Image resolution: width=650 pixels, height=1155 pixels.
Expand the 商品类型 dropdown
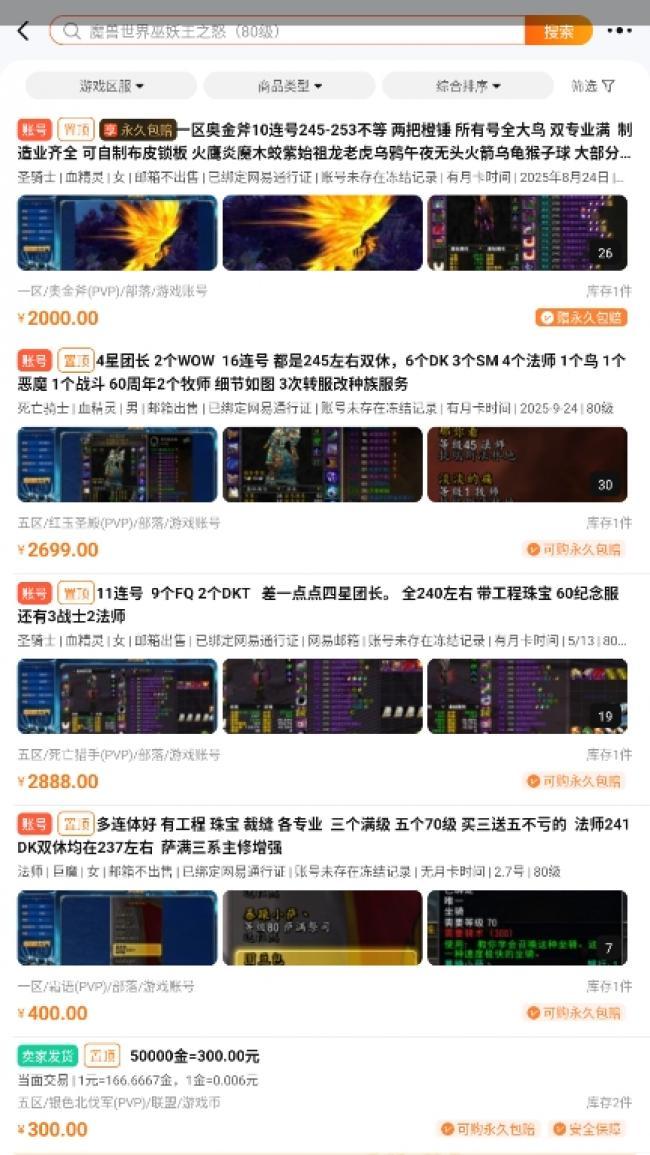(289, 86)
